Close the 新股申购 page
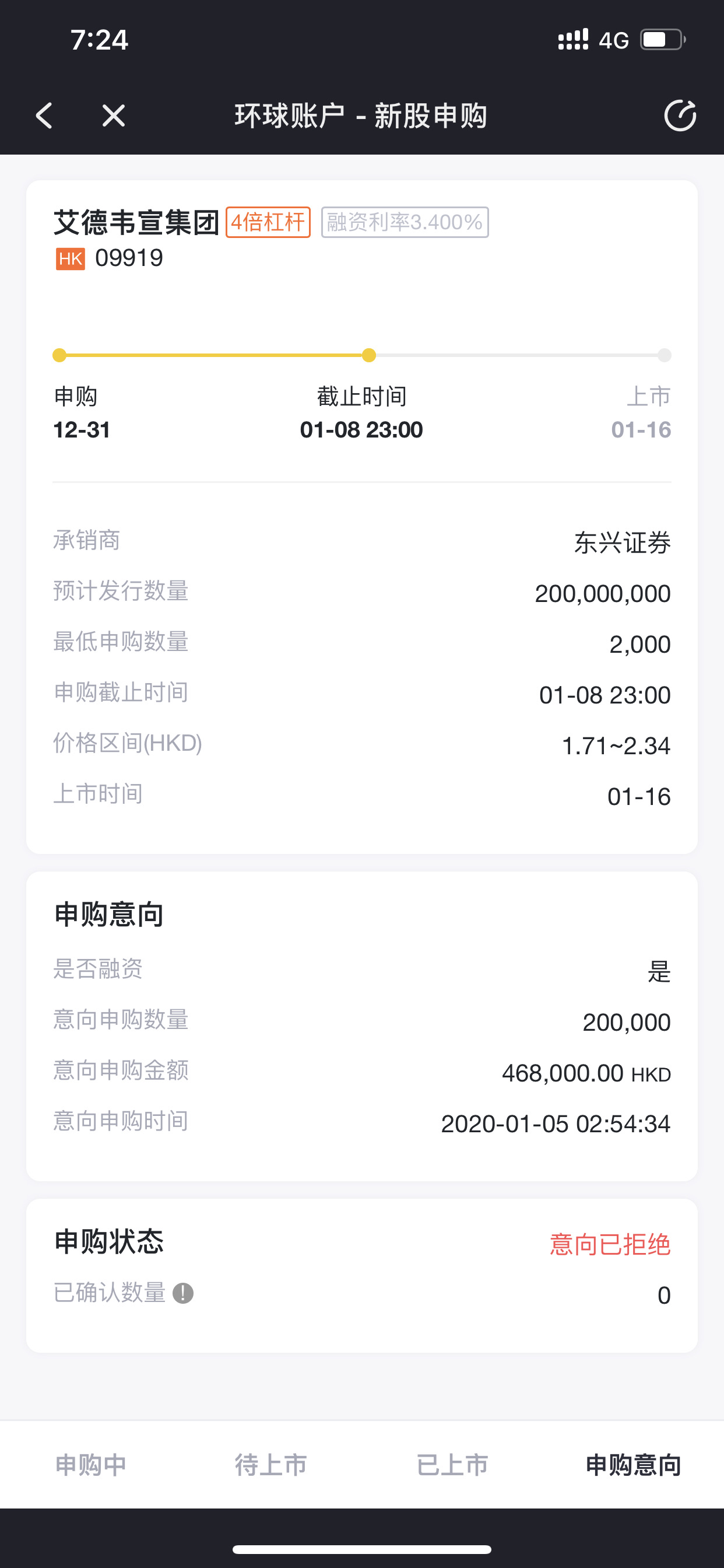This screenshot has height=1568, width=724. (x=114, y=115)
